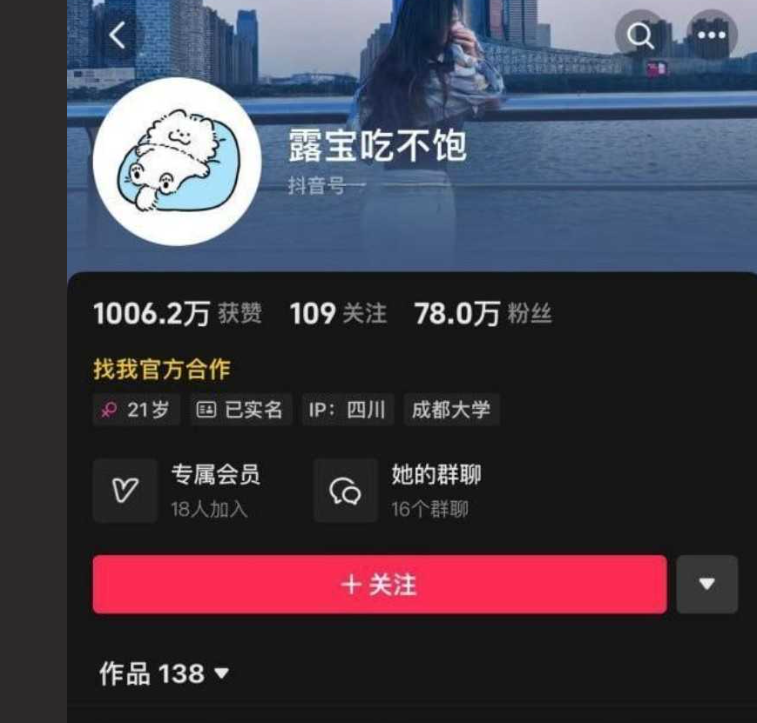Go back using the top arrow
This screenshot has height=723, width=757.
118,36
